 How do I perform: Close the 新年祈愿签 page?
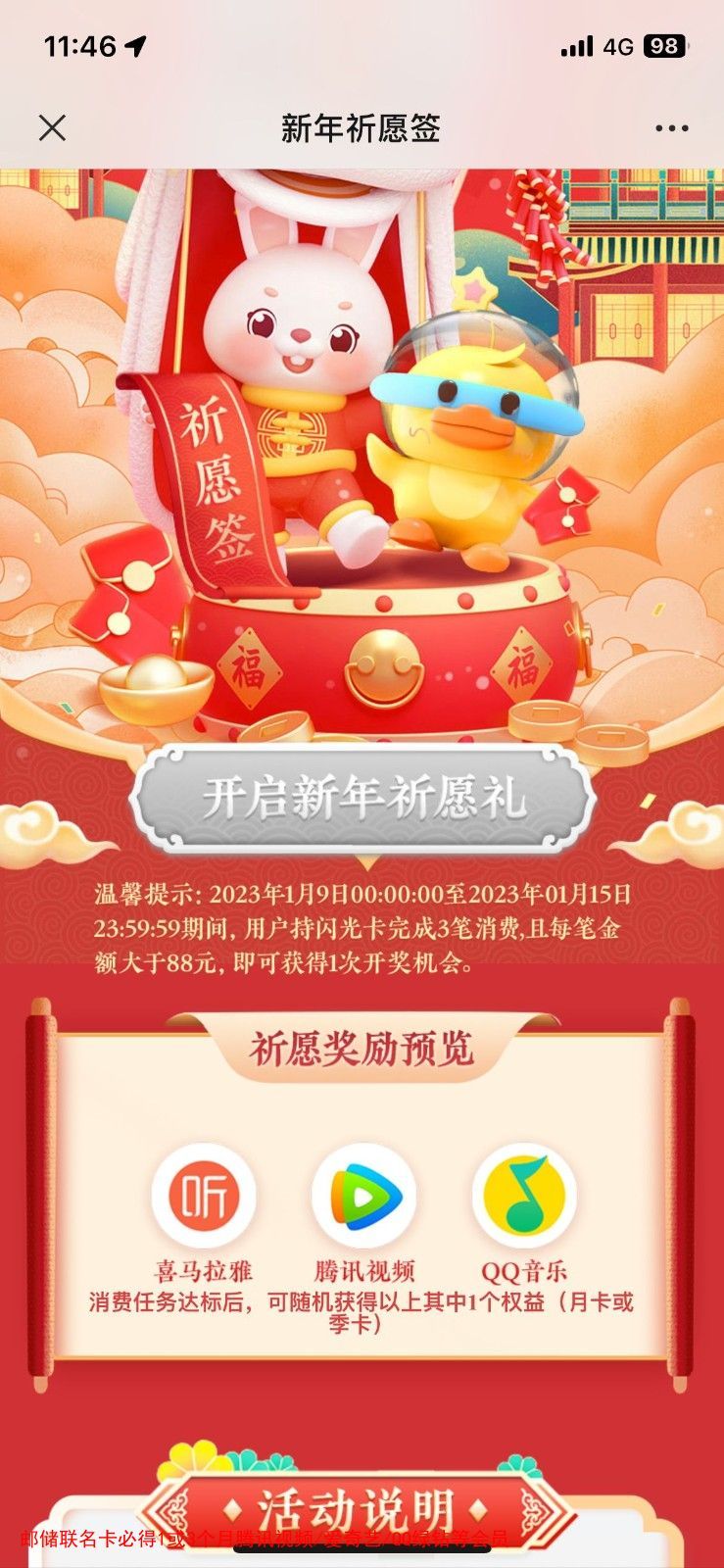52,128
